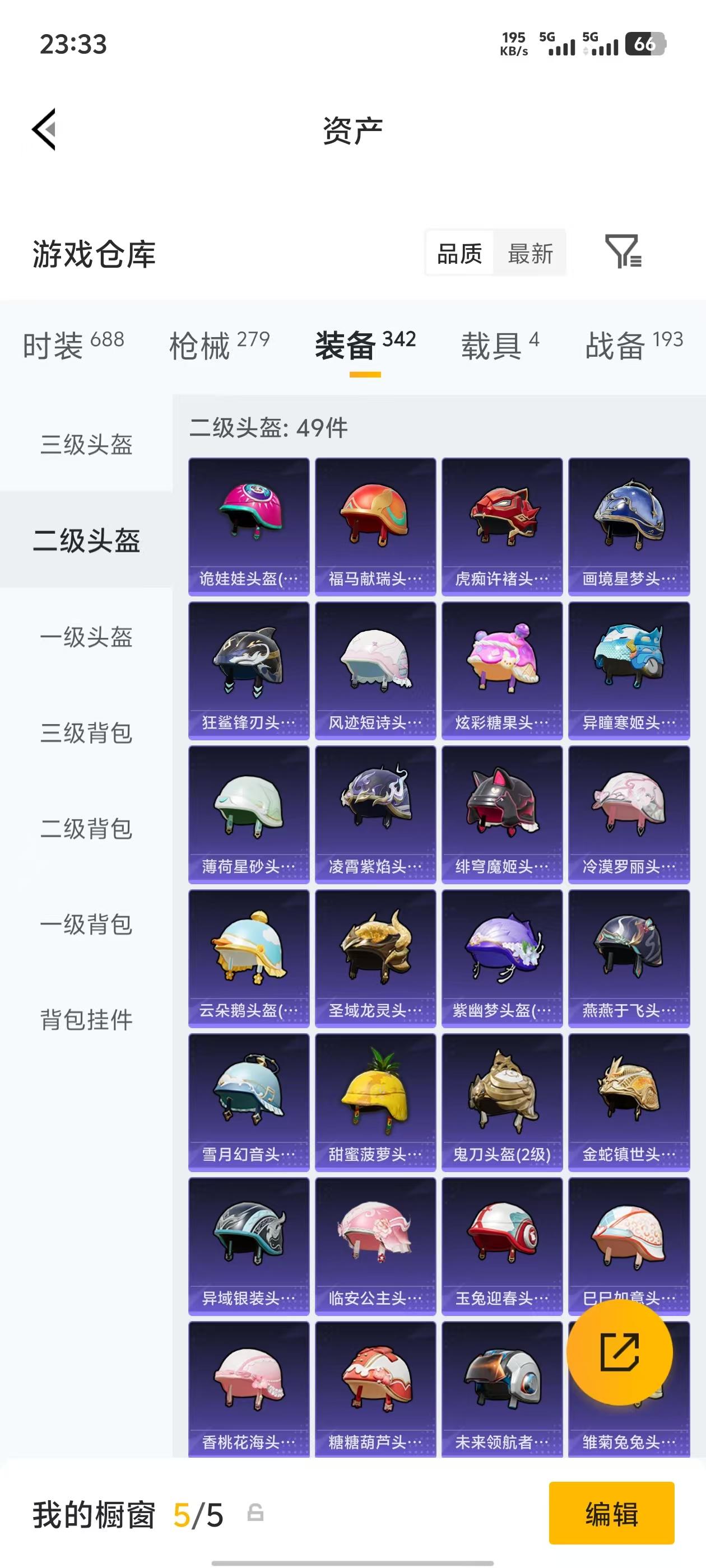Switch sorting to 最新
Image resolution: width=706 pixels, height=1568 pixels.
(x=531, y=253)
